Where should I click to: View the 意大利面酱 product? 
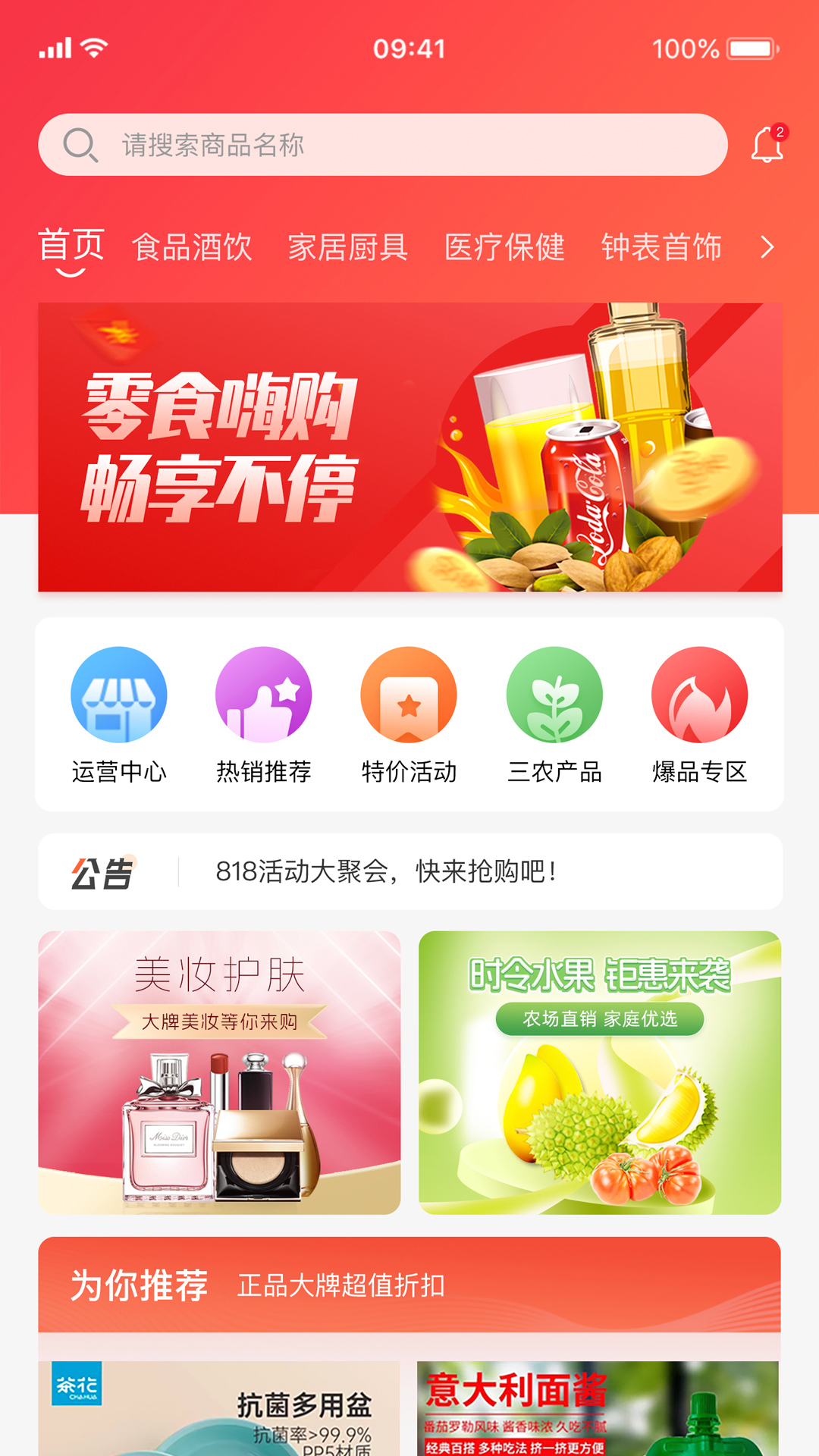click(x=598, y=1407)
